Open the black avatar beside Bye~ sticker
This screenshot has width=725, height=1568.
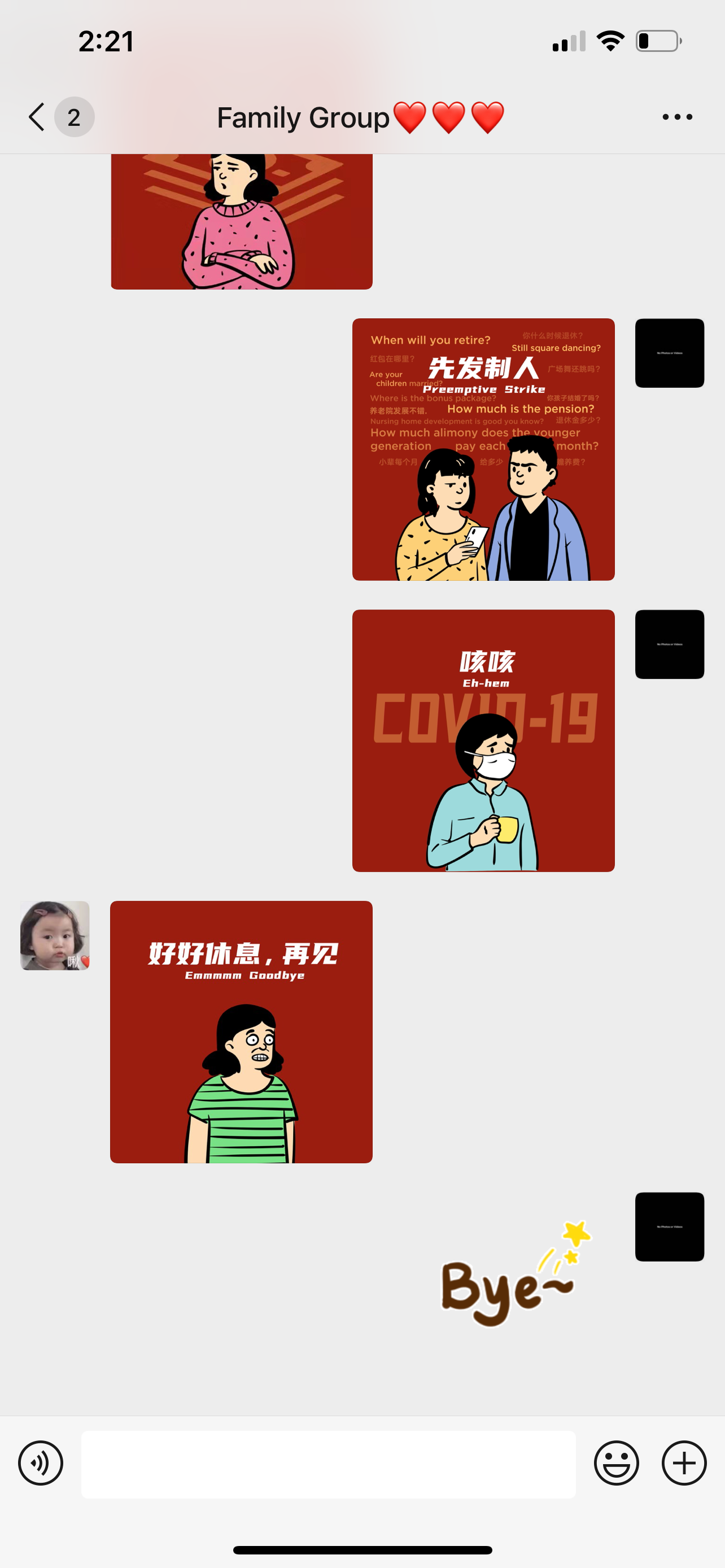pyautogui.click(x=670, y=1227)
